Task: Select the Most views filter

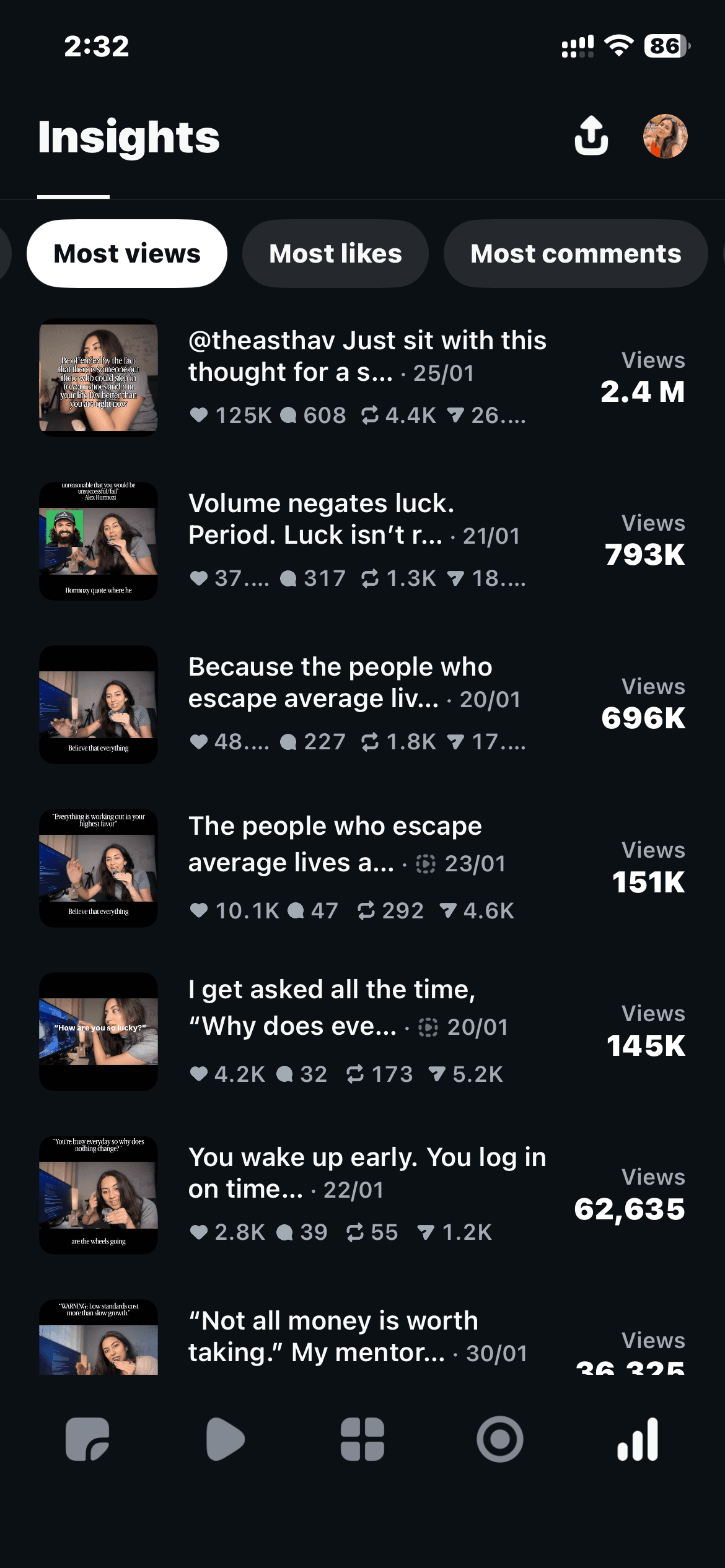Action: (x=127, y=254)
